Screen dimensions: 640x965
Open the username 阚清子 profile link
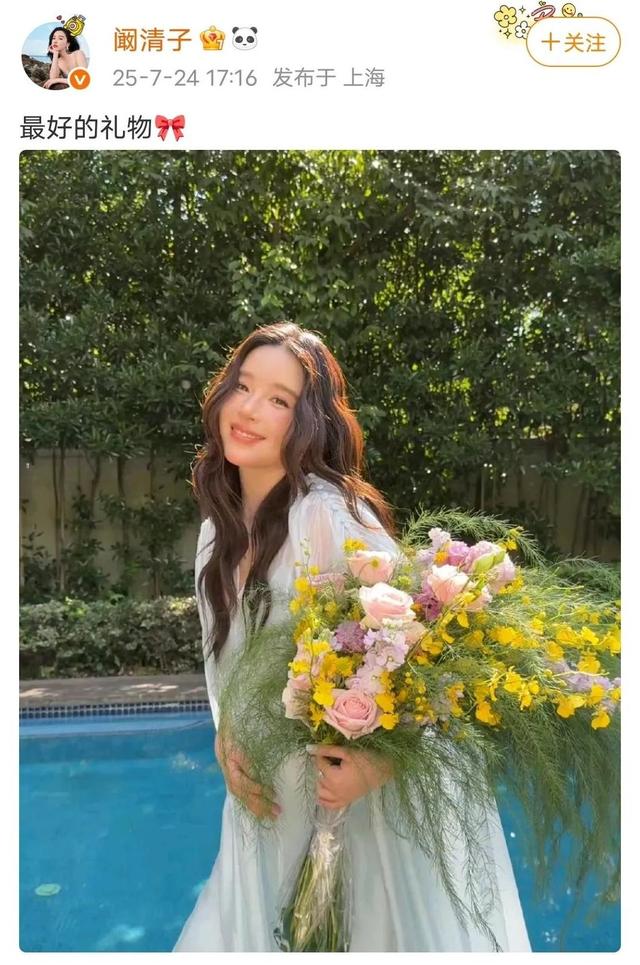151,39
